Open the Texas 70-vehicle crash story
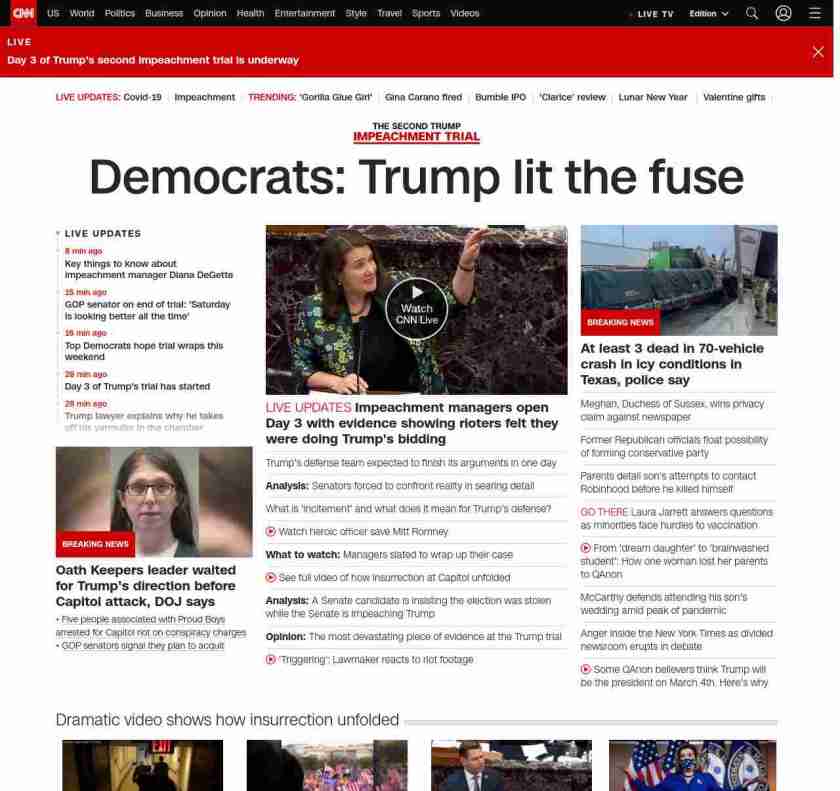Viewport: 840px width, 791px height. [x=671, y=364]
